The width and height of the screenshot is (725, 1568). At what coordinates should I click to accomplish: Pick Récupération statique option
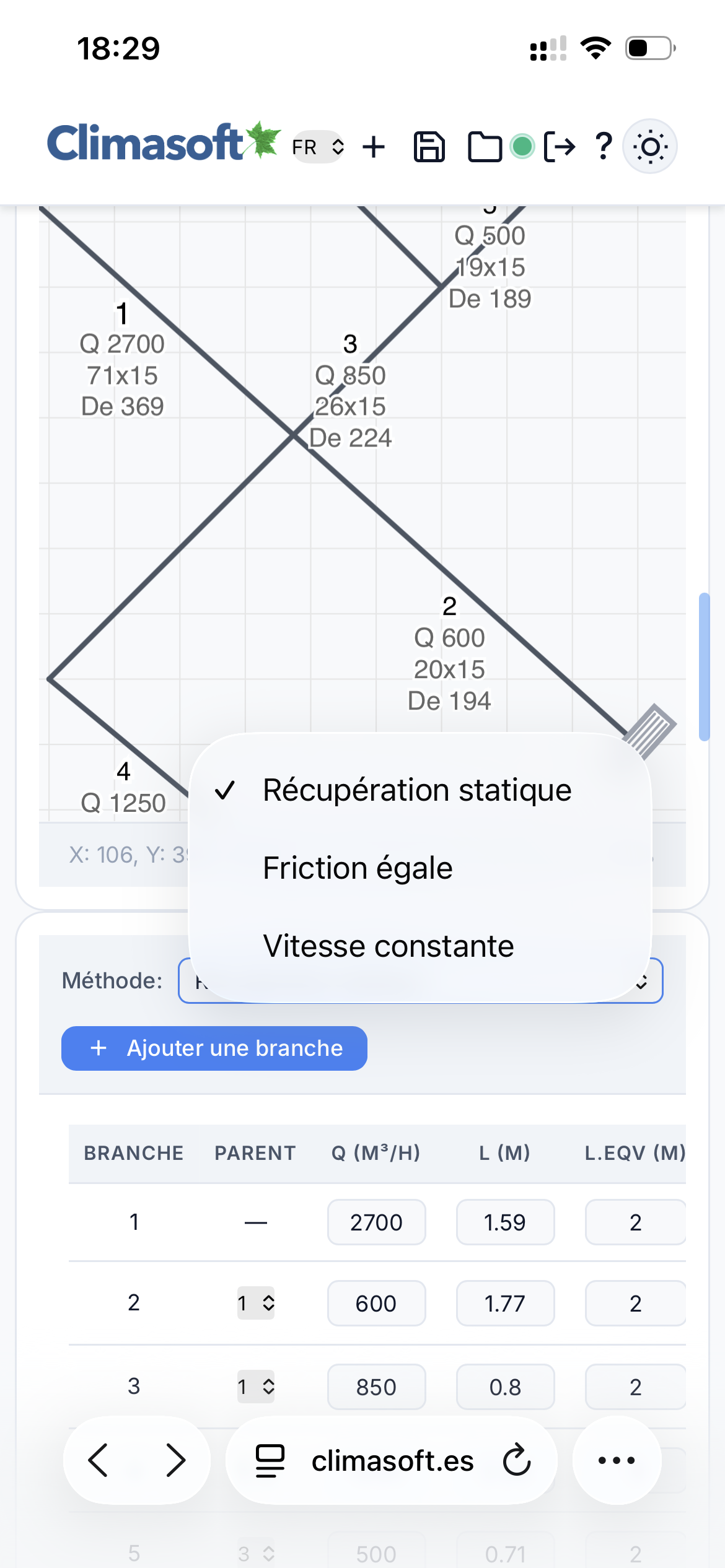(416, 790)
